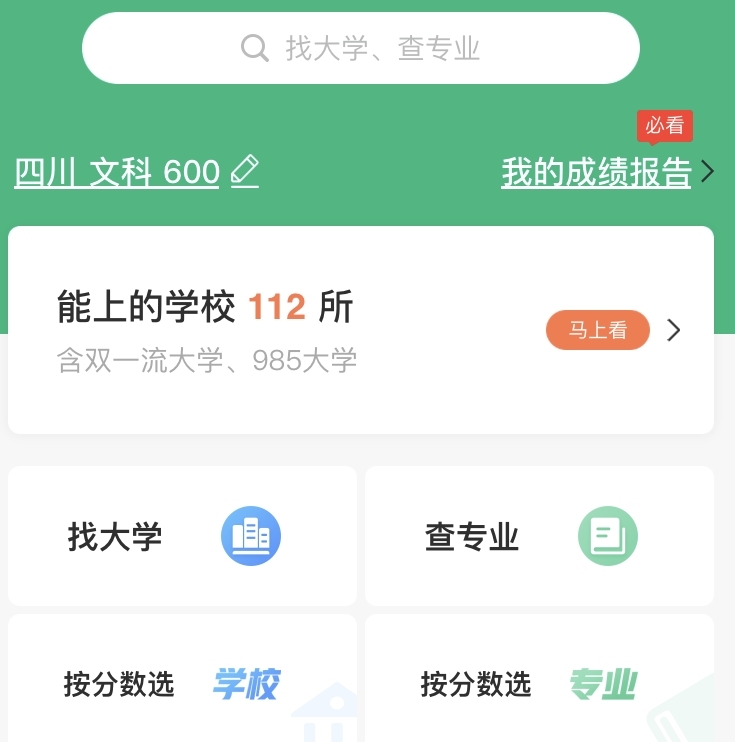Viewport: 735px width, 742px height.
Task: Open the 找大学 card
Action: click(182, 536)
